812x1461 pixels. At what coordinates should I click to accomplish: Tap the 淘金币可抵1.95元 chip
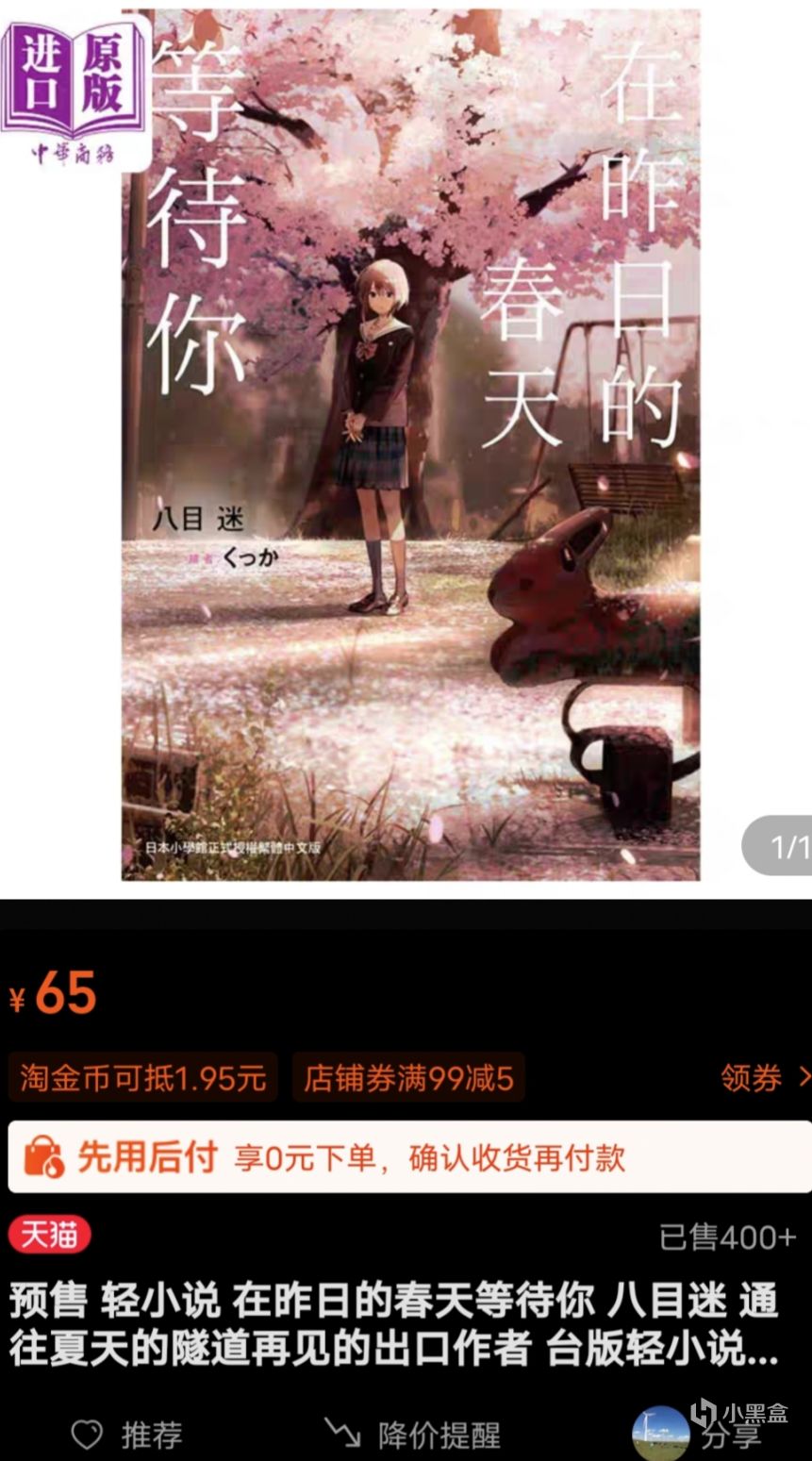pyautogui.click(x=143, y=1077)
